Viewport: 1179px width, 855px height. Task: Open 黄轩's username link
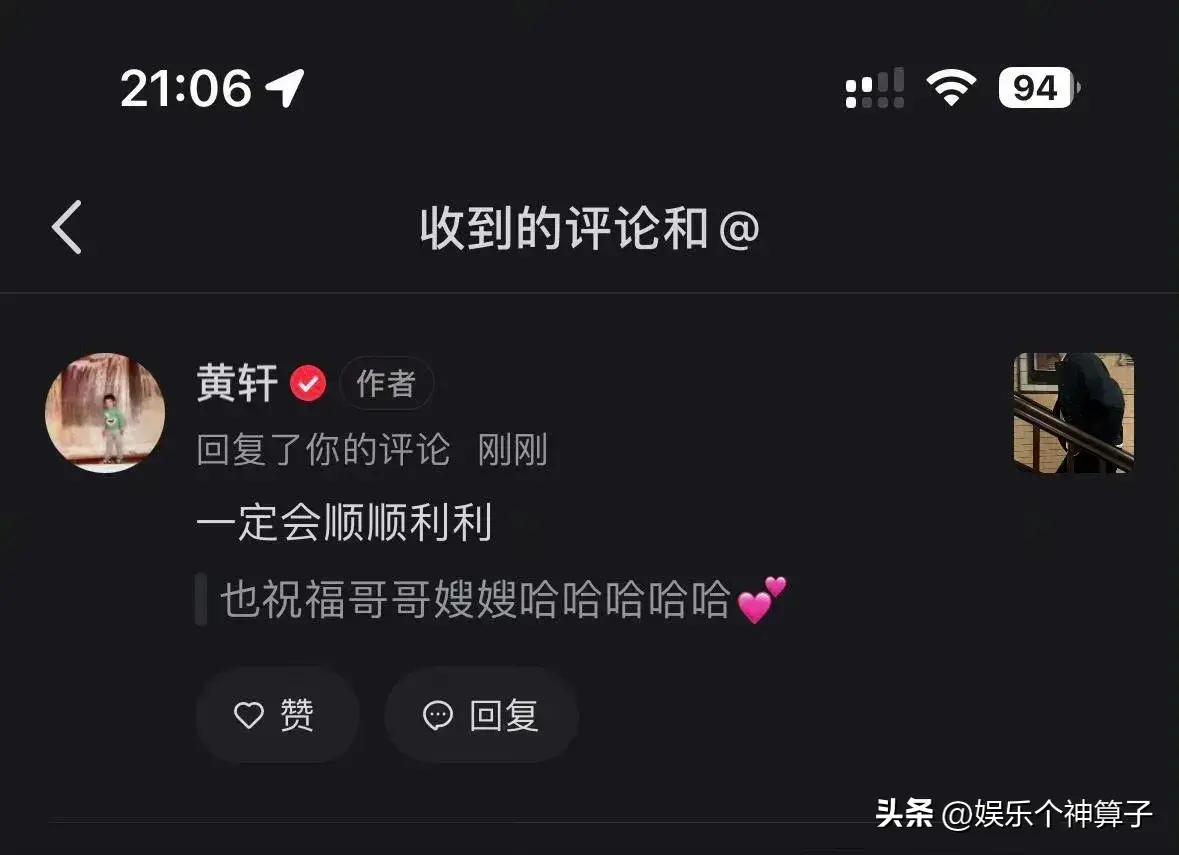[237, 384]
